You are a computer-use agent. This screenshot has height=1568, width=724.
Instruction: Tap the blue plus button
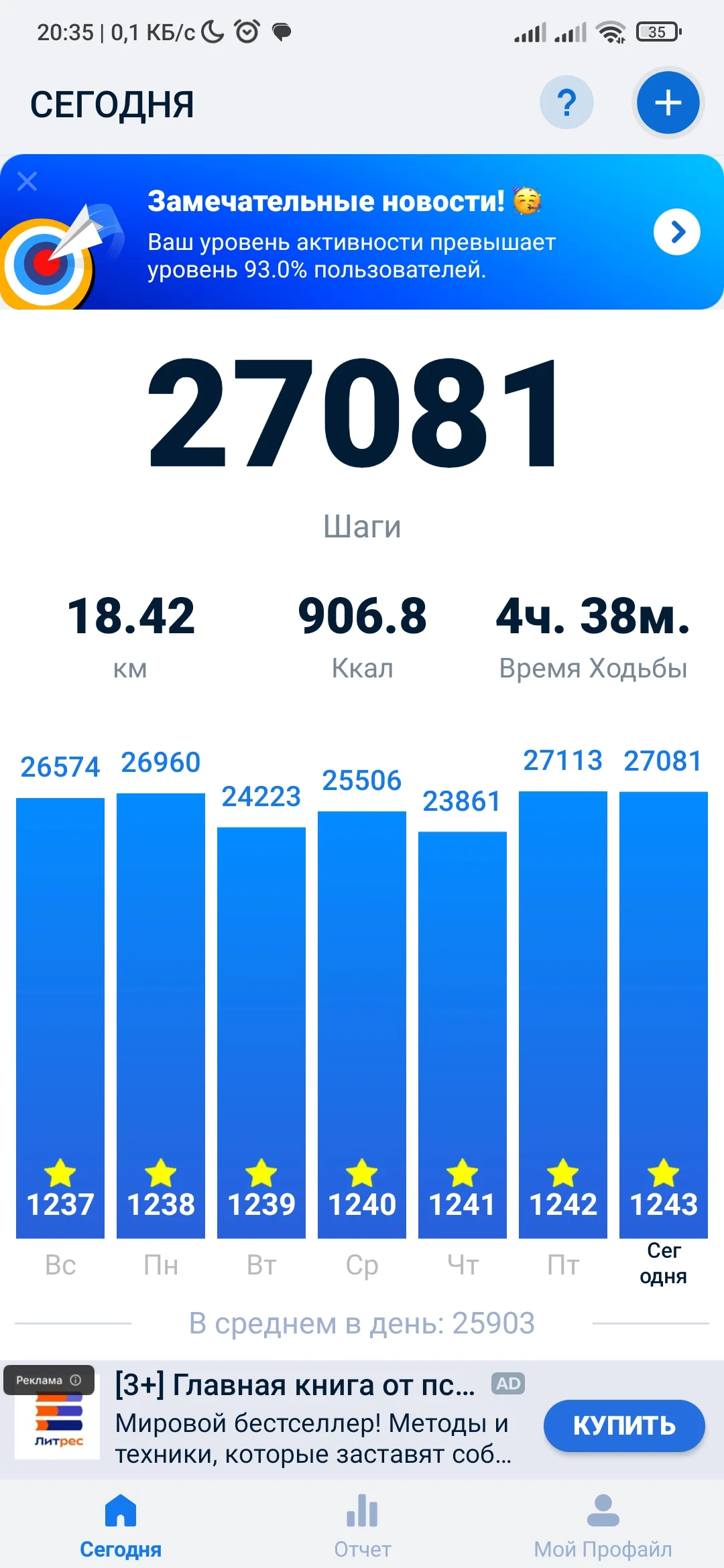click(668, 103)
